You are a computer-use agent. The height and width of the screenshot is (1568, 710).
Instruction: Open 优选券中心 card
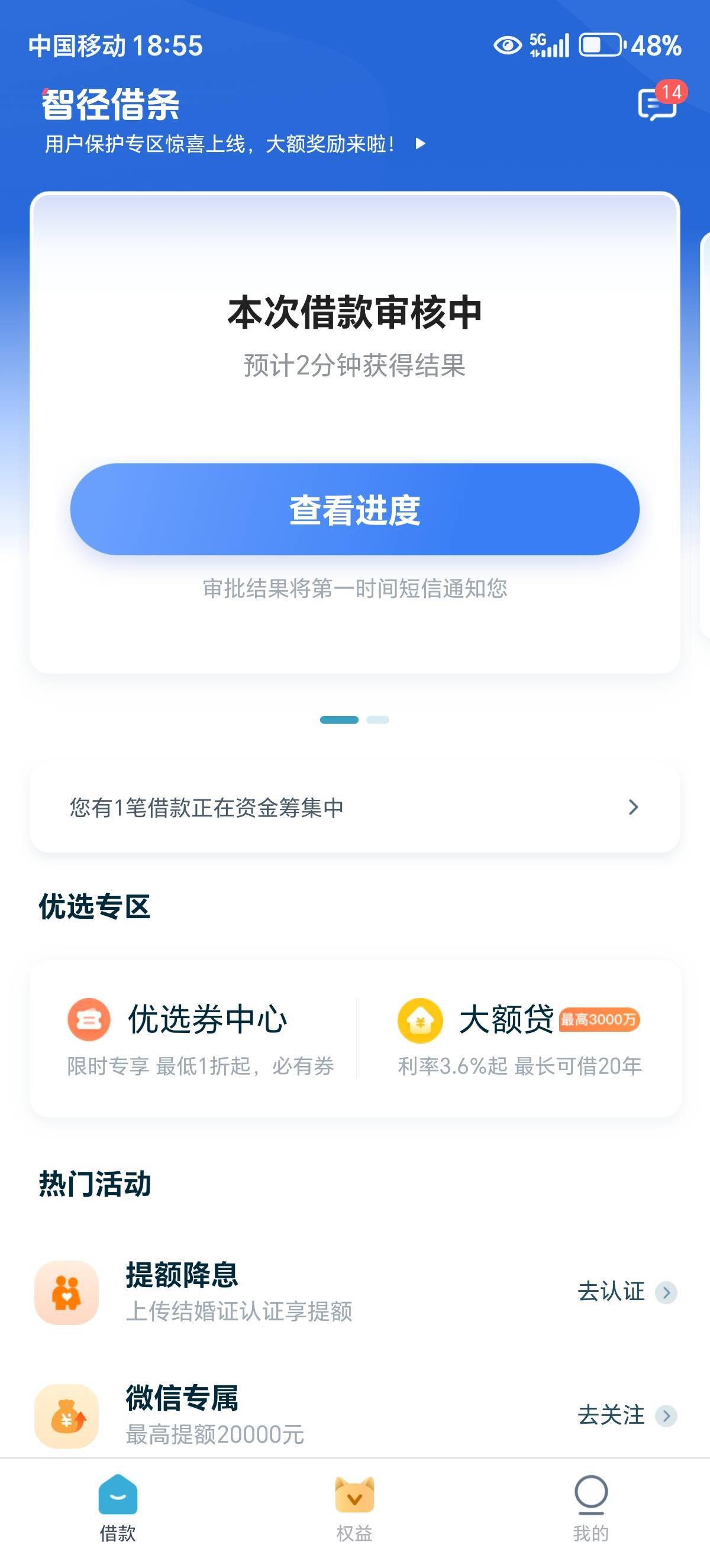click(201, 1038)
